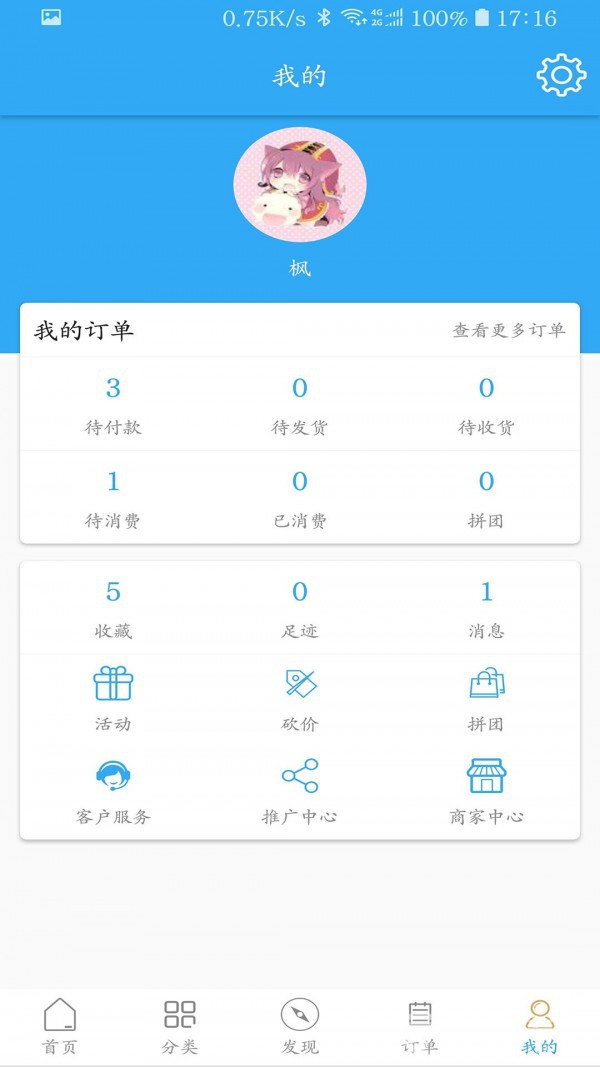This screenshot has width=600, height=1067.
Task: View 足迹 browsing history
Action: 300,609
